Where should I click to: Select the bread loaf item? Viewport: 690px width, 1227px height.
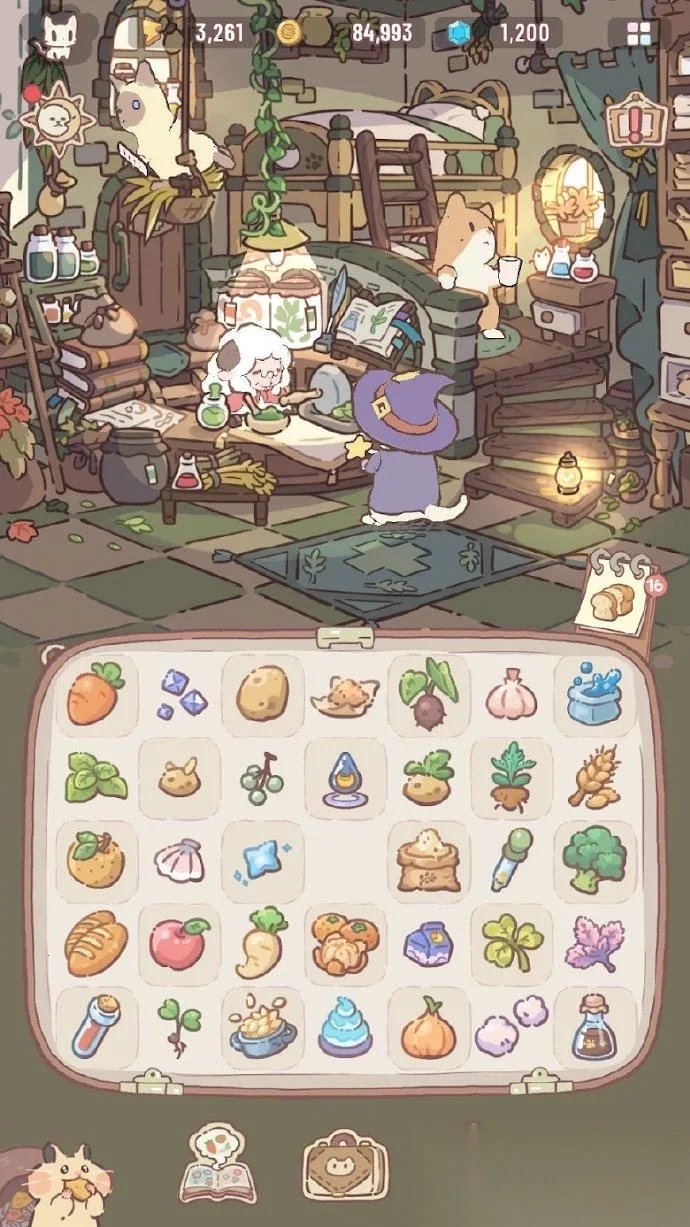coord(96,943)
